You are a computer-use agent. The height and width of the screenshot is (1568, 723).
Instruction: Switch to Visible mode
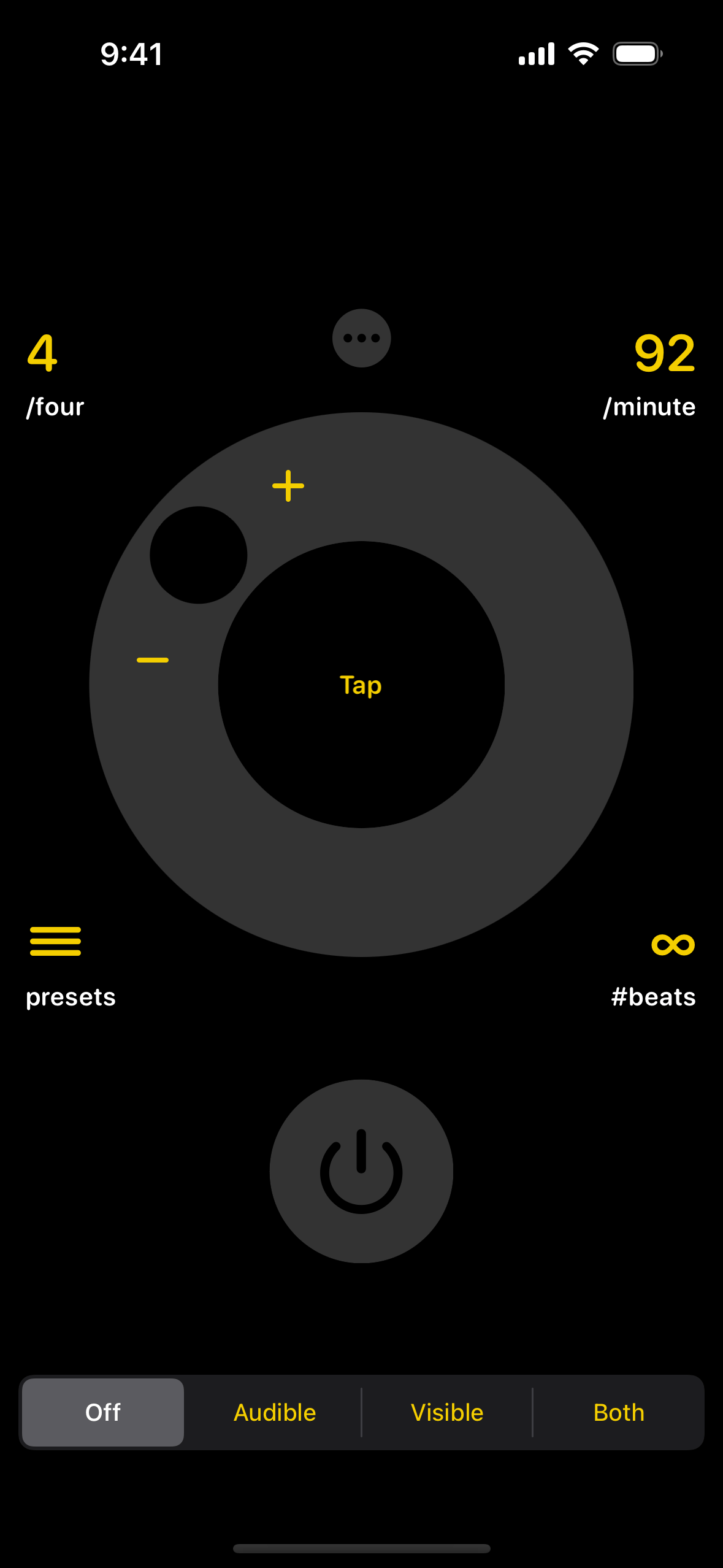click(447, 1412)
